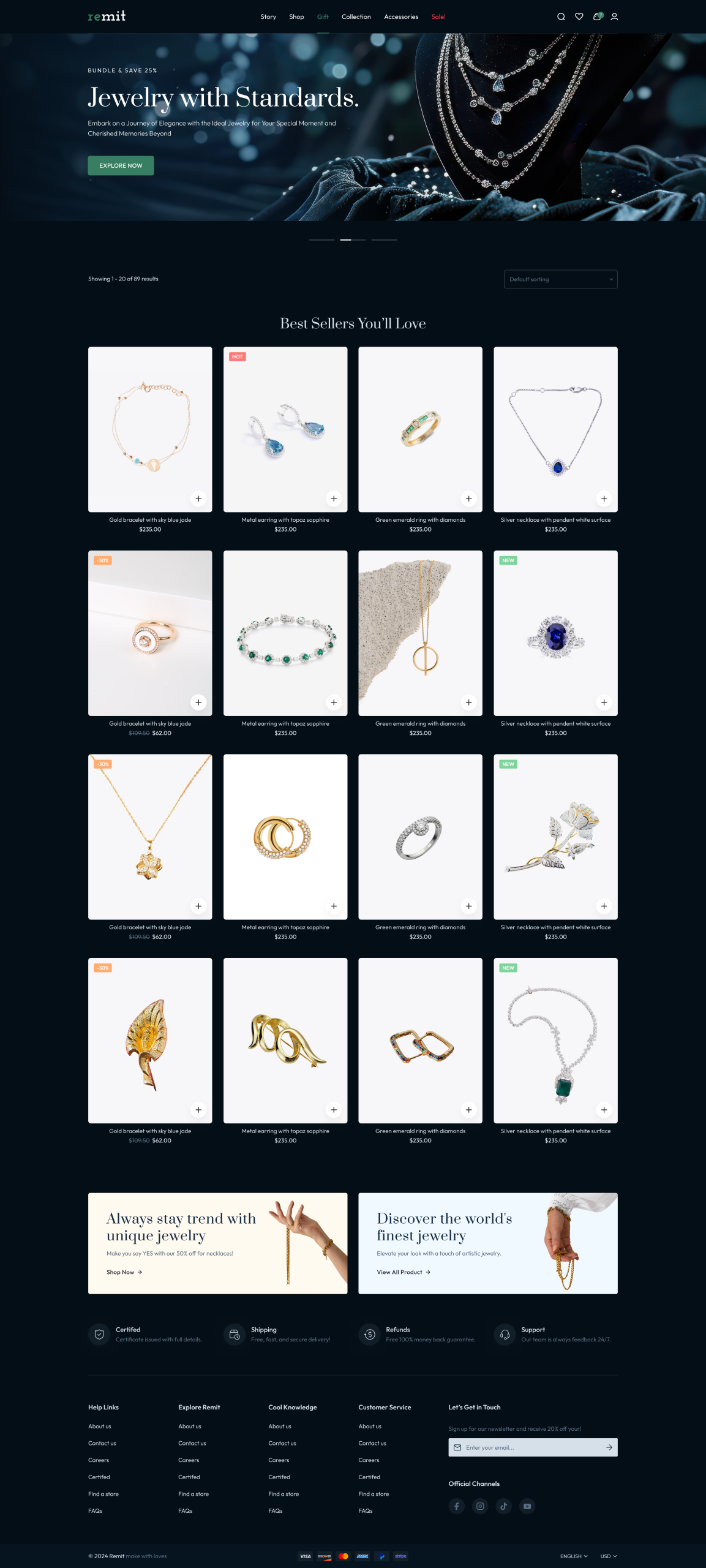706x1568 pixels.
Task: Open the View All Product link
Action: point(403,1272)
